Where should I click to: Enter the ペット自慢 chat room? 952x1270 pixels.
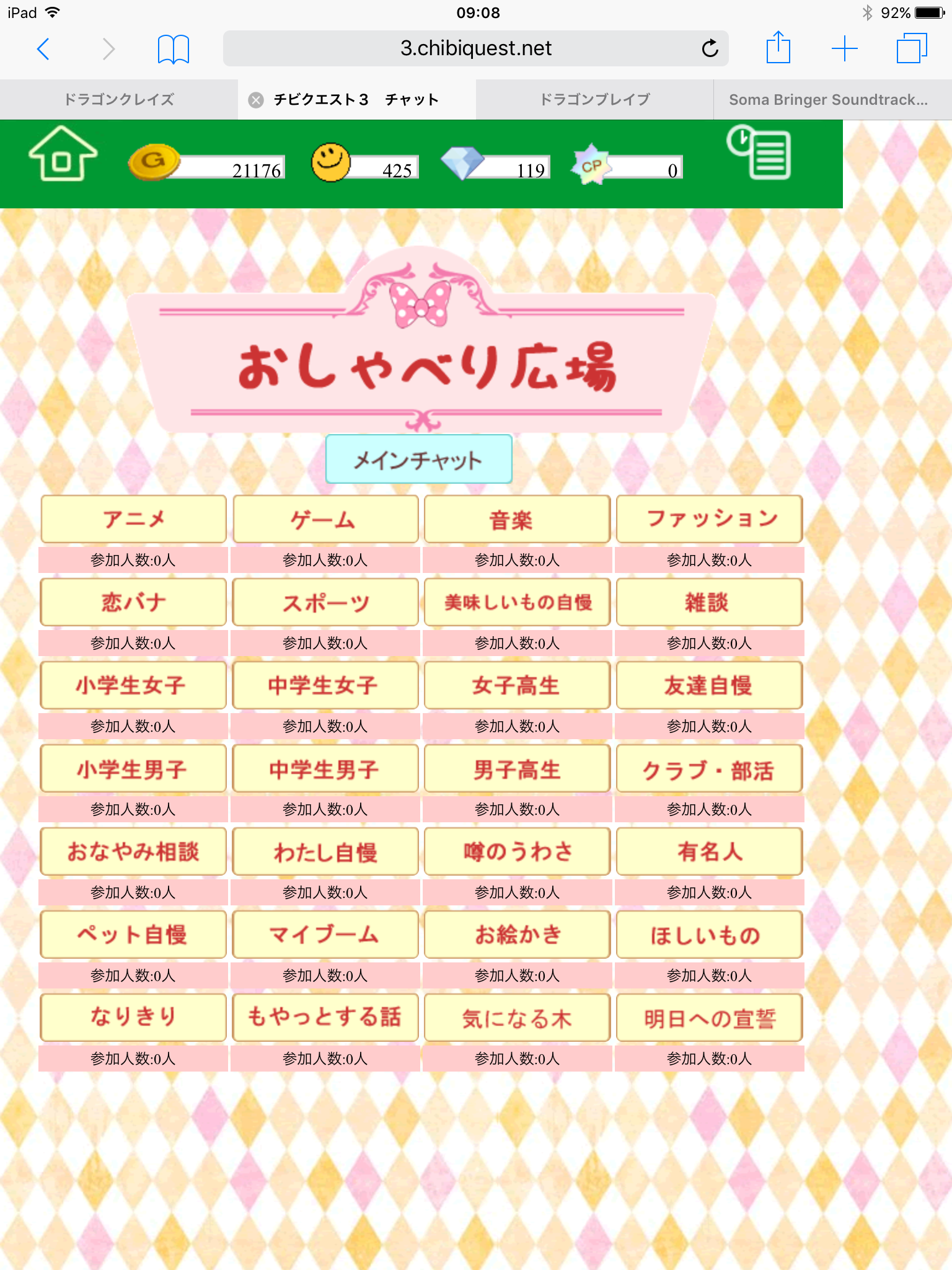click(x=133, y=935)
